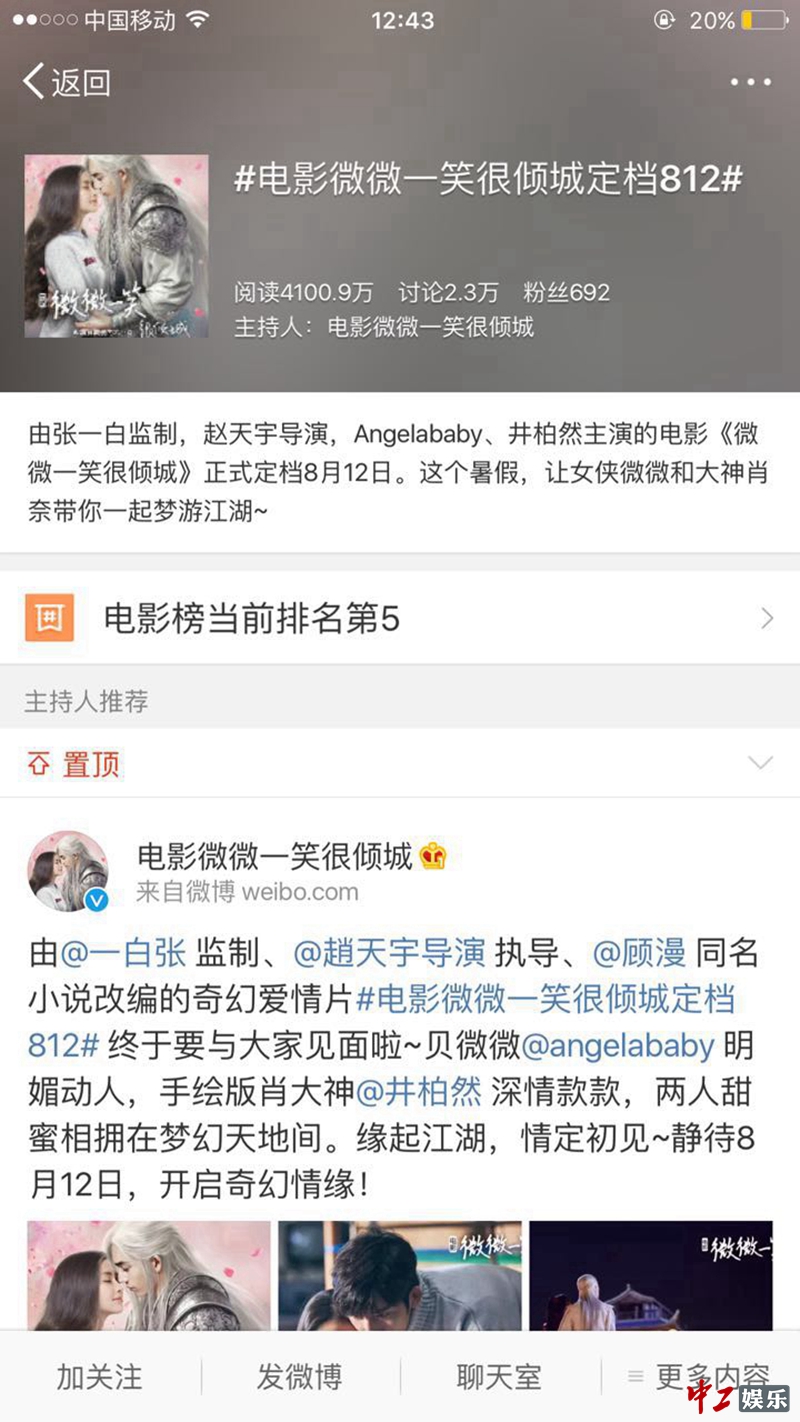The height and width of the screenshot is (1422, 800).
Task: Open the 电影榜当前排名第5 ranking row
Action: (400, 619)
